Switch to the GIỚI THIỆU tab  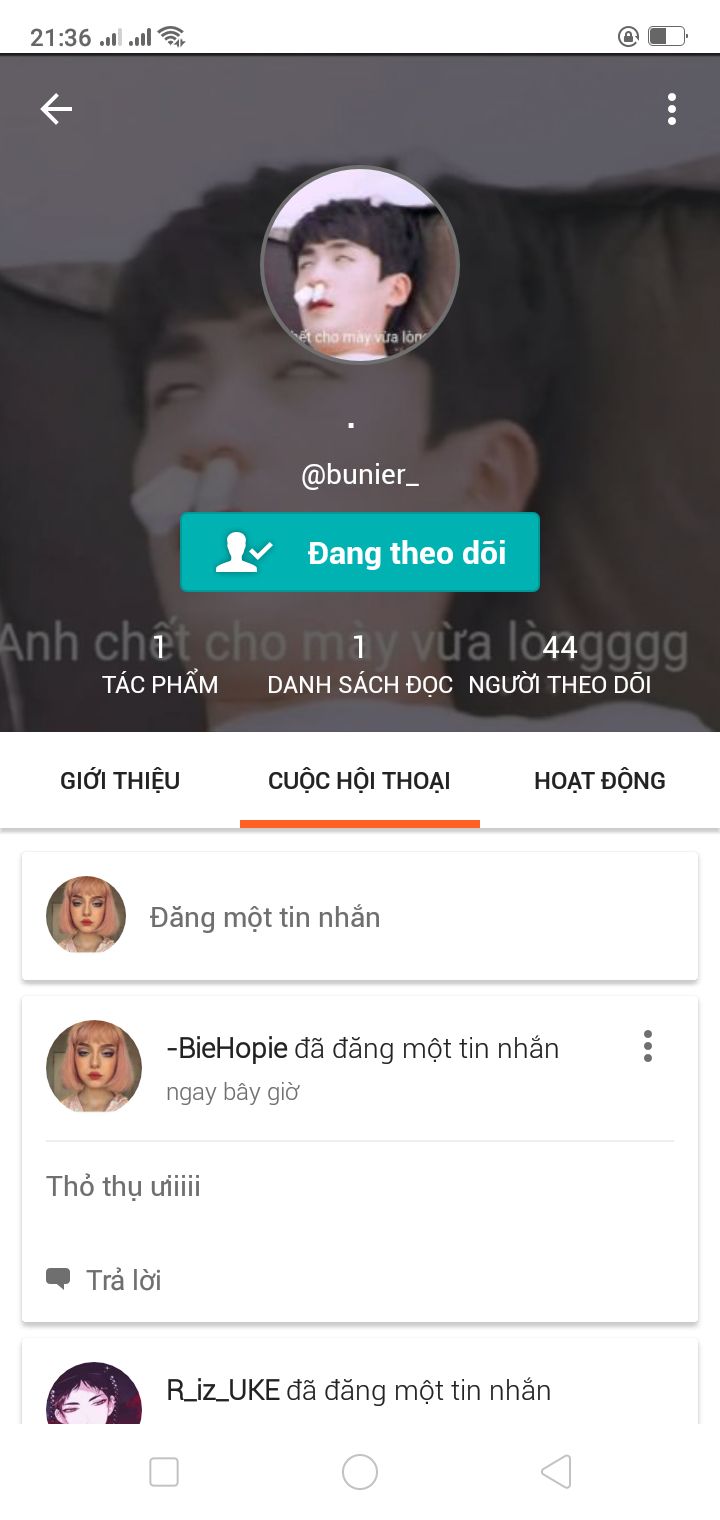[120, 781]
